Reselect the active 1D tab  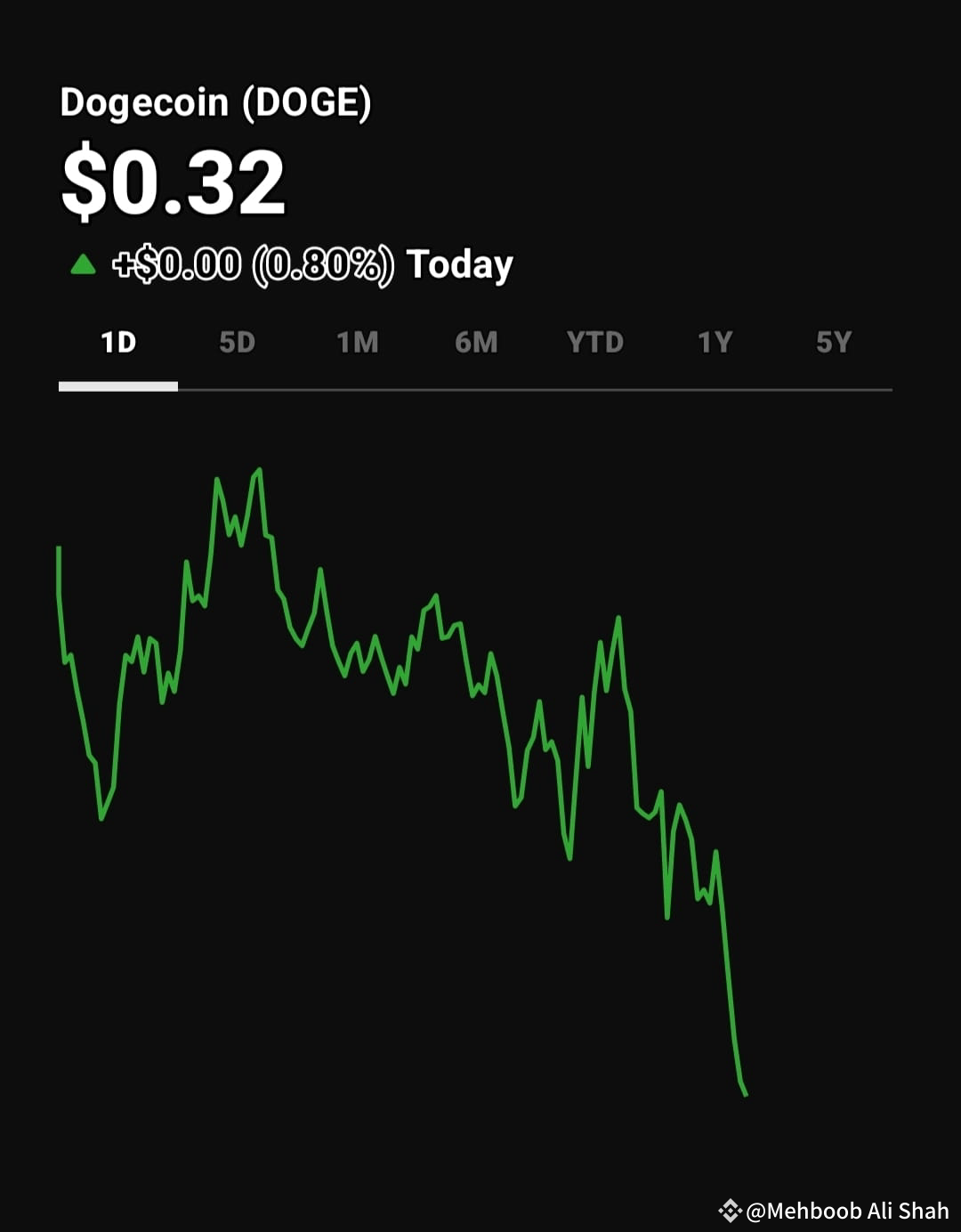118,342
